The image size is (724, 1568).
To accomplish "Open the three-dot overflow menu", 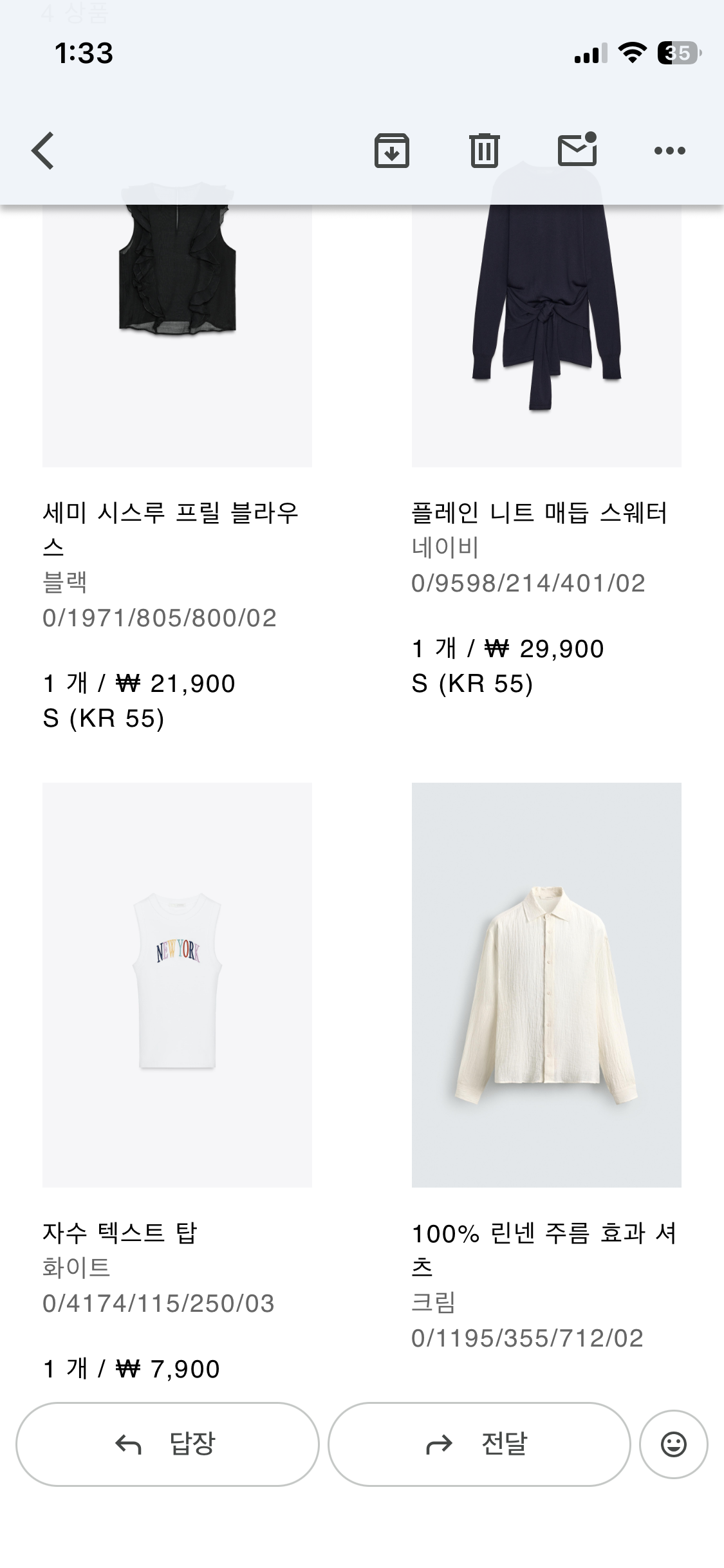I will (x=669, y=151).
